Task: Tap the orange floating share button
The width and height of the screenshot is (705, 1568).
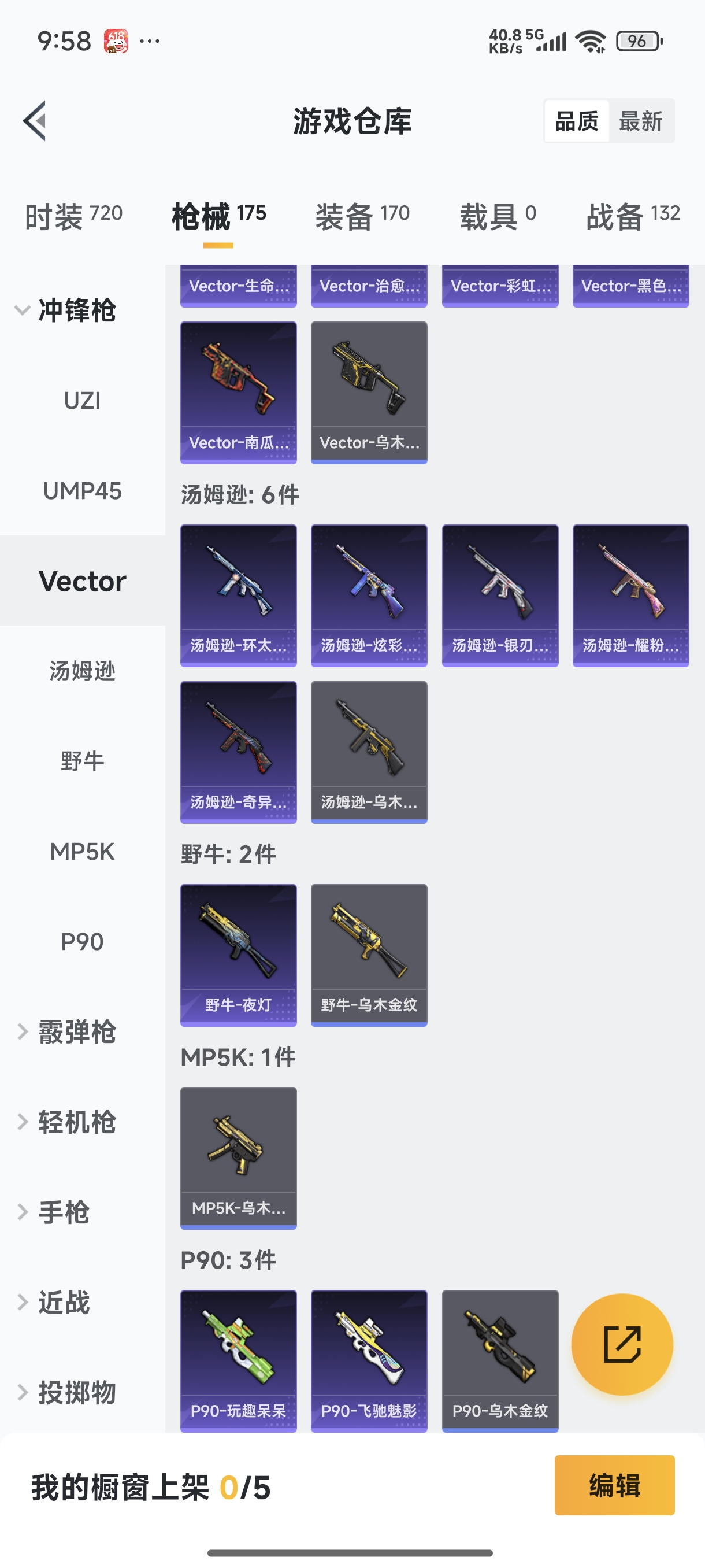Action: (x=622, y=1344)
